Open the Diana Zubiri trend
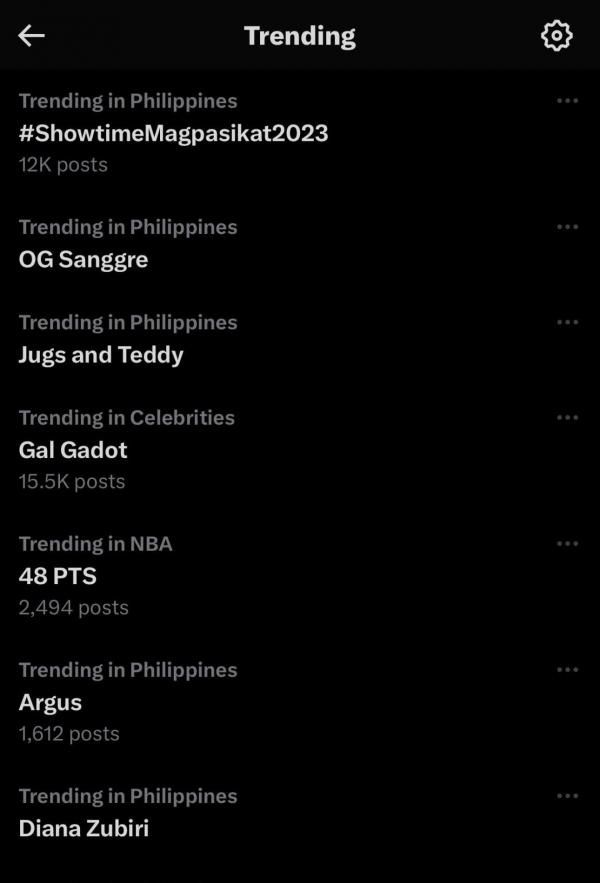Image resolution: width=600 pixels, height=883 pixels. click(x=84, y=827)
